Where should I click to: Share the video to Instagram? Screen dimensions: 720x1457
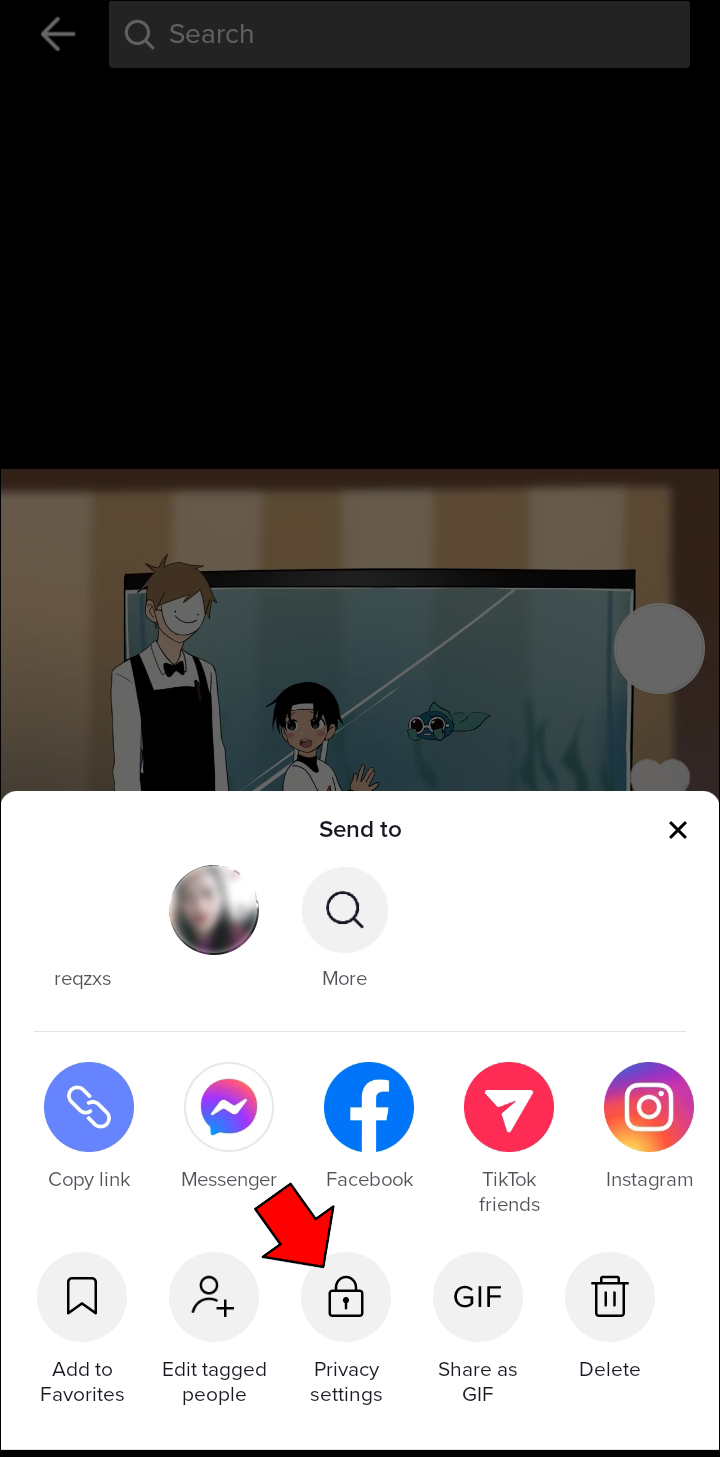pyautogui.click(x=649, y=1107)
